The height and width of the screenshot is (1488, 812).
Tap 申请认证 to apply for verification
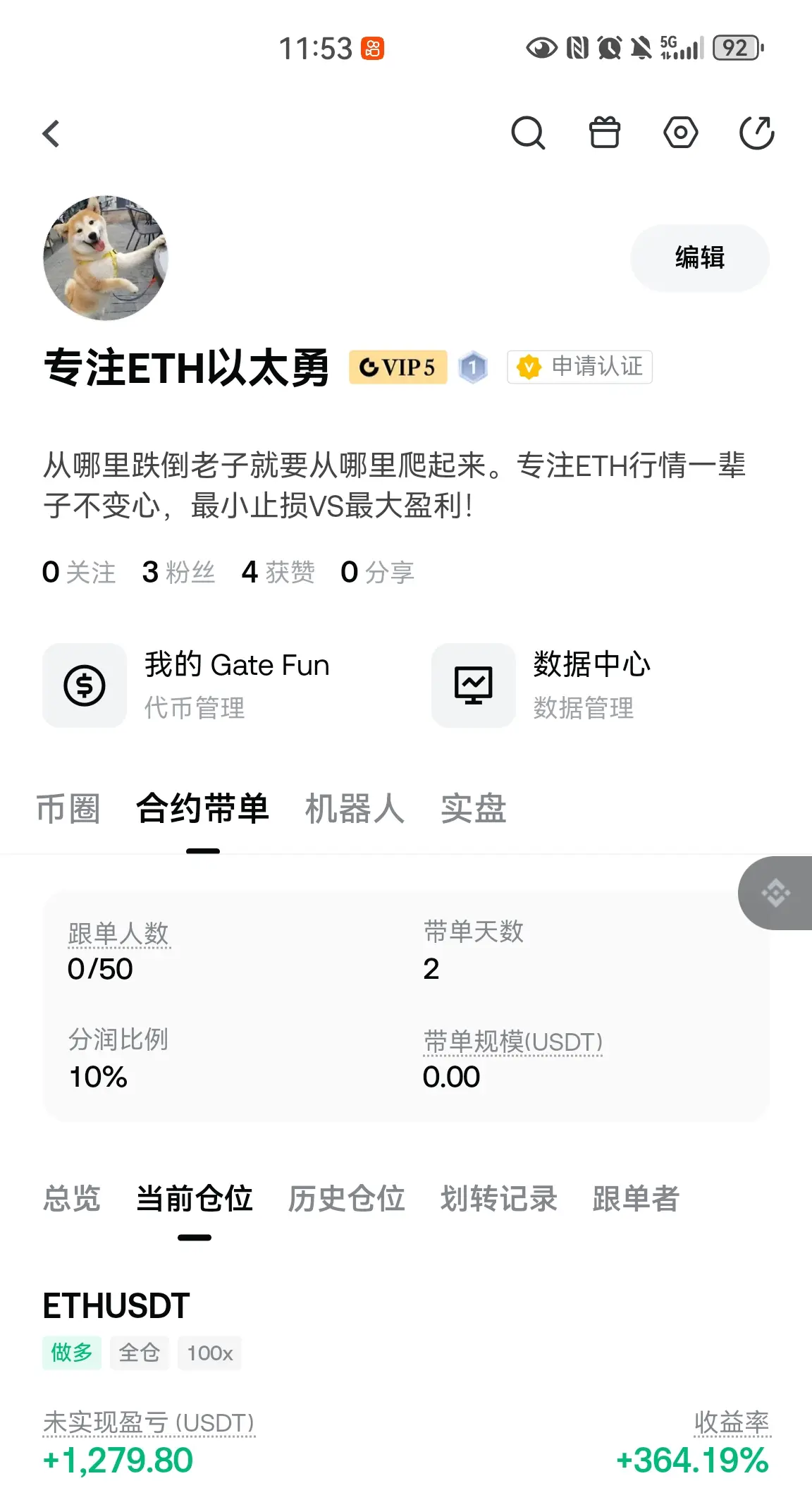click(x=579, y=367)
